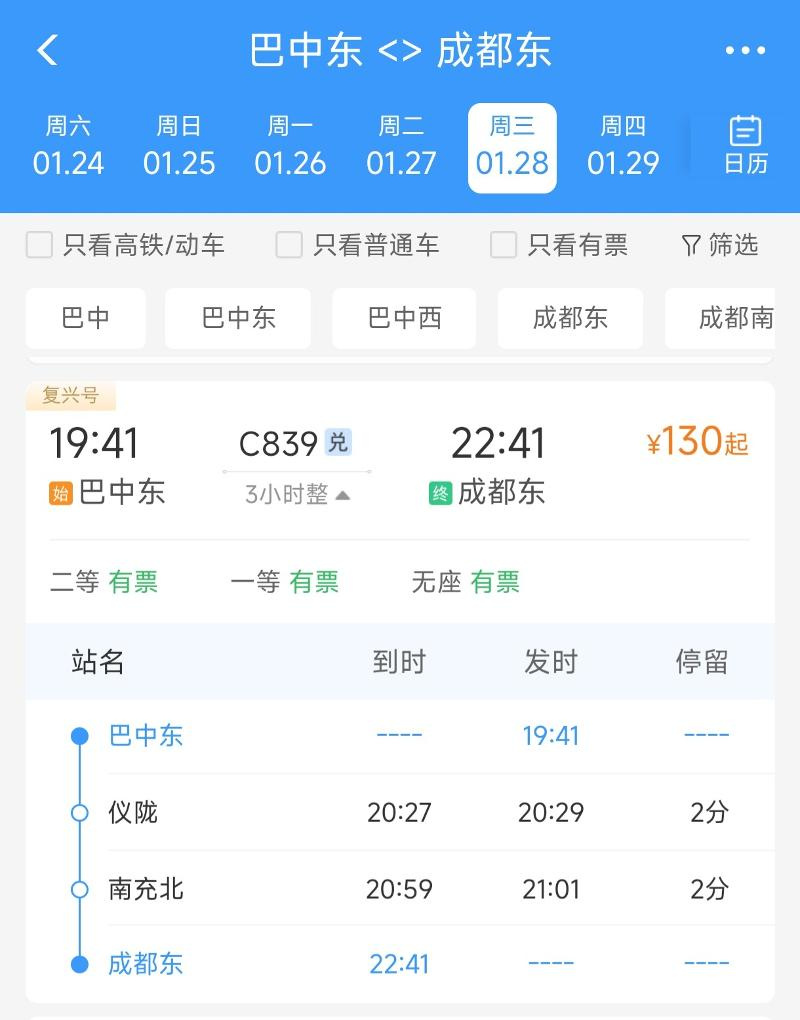Select Saturday 01.24 date

pos(68,147)
